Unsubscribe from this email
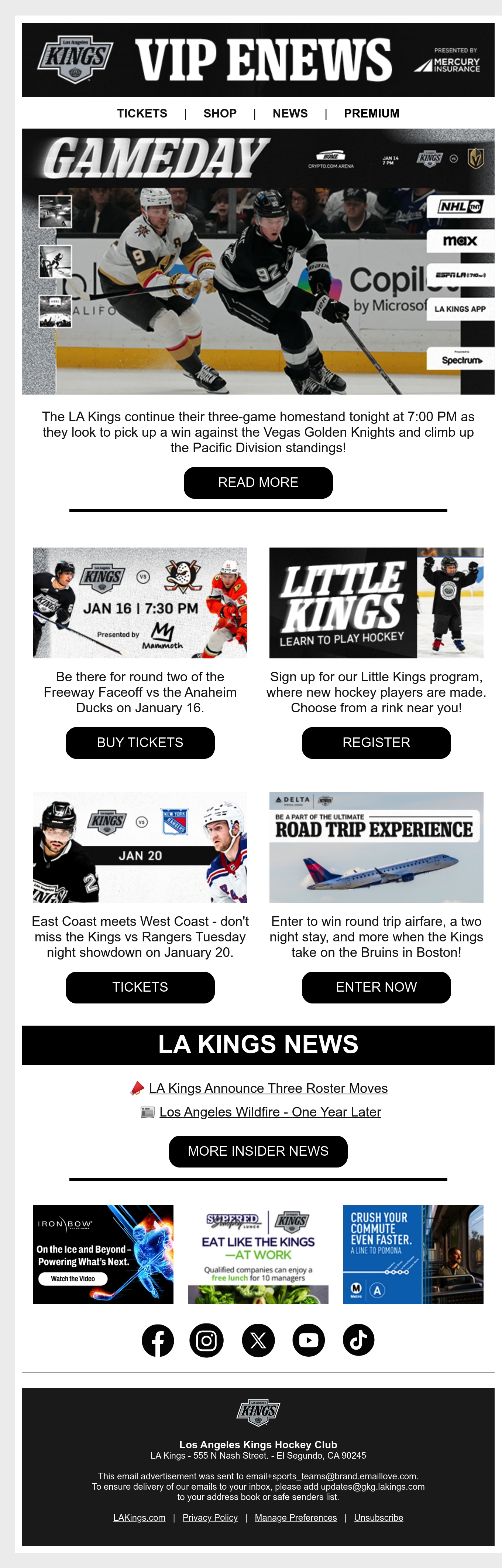Screen dimensions: 502x1568 click(378, 1517)
